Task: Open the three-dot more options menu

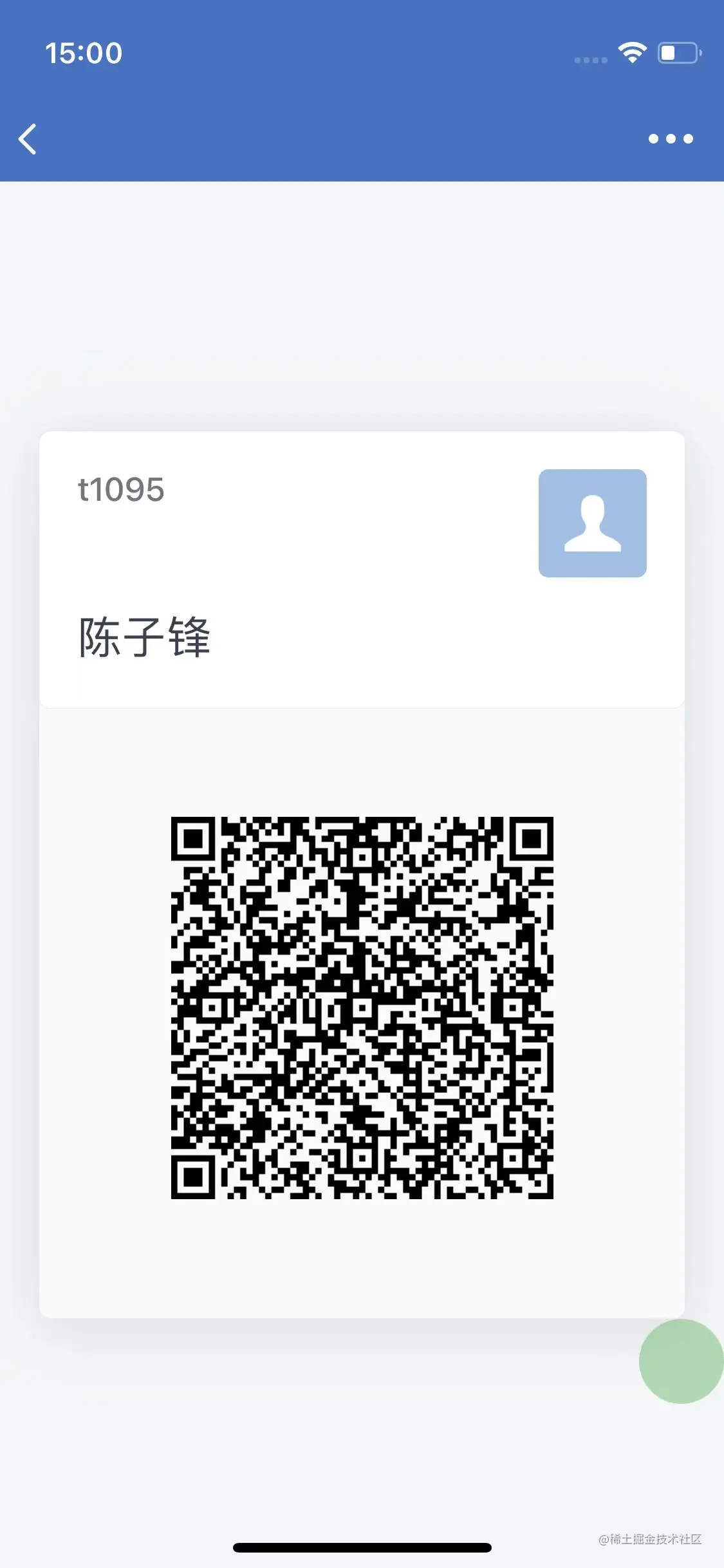Action: pyautogui.click(x=670, y=139)
